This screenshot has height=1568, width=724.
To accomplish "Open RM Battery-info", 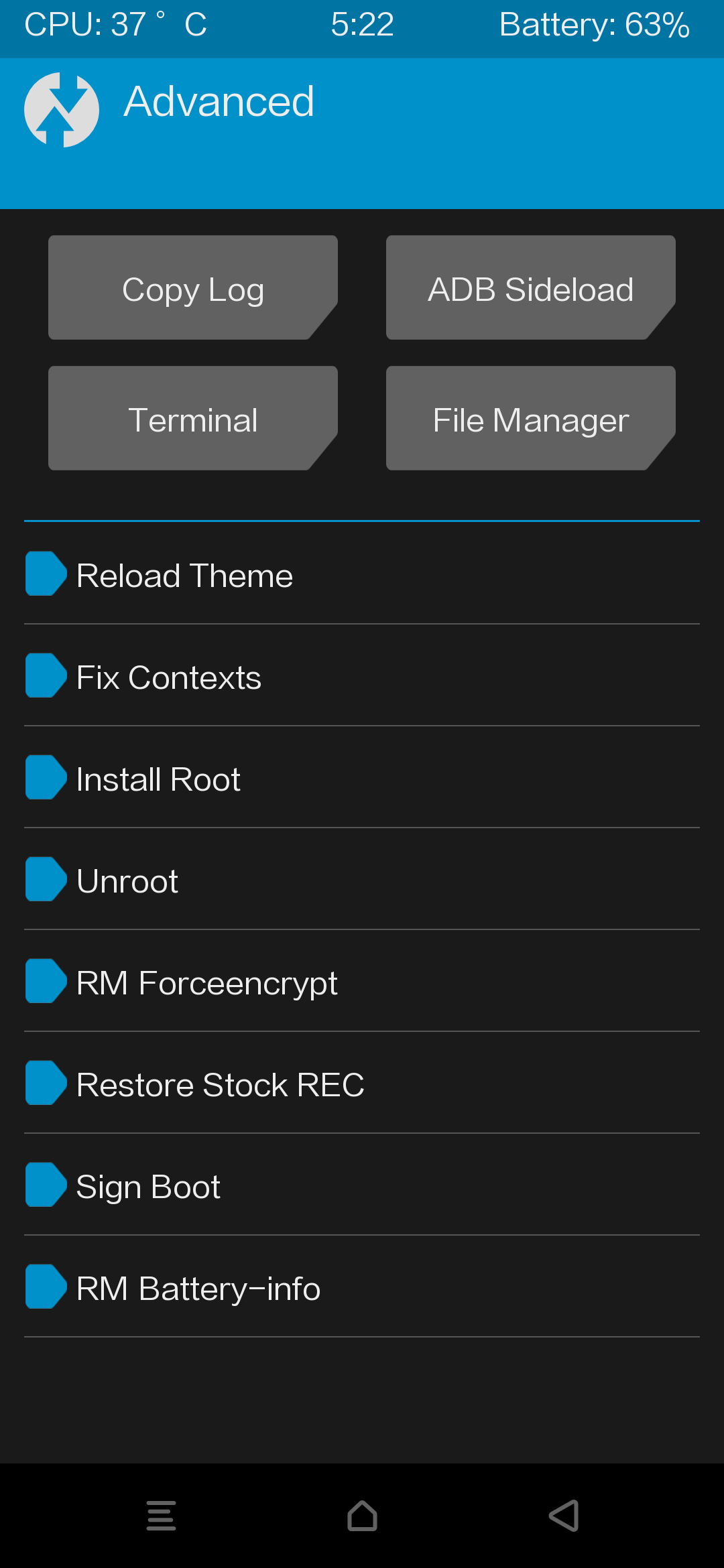I will 362,1287.
